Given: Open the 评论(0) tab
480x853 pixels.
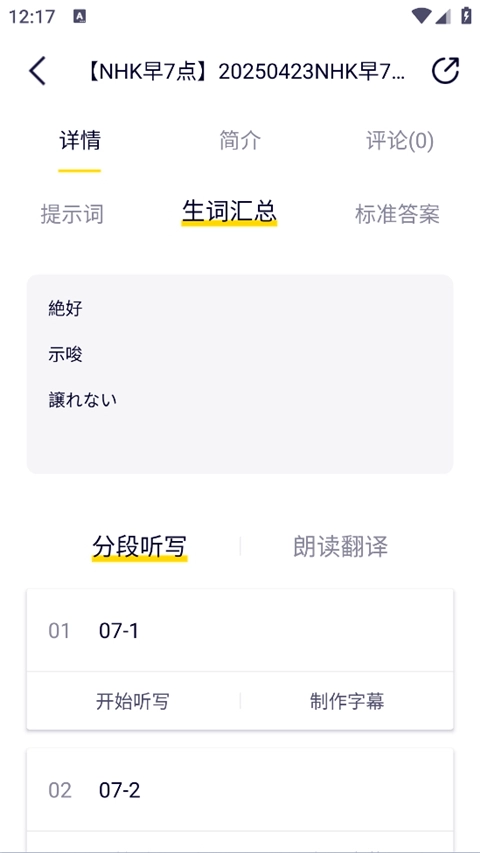Looking at the screenshot, I should [x=399, y=140].
